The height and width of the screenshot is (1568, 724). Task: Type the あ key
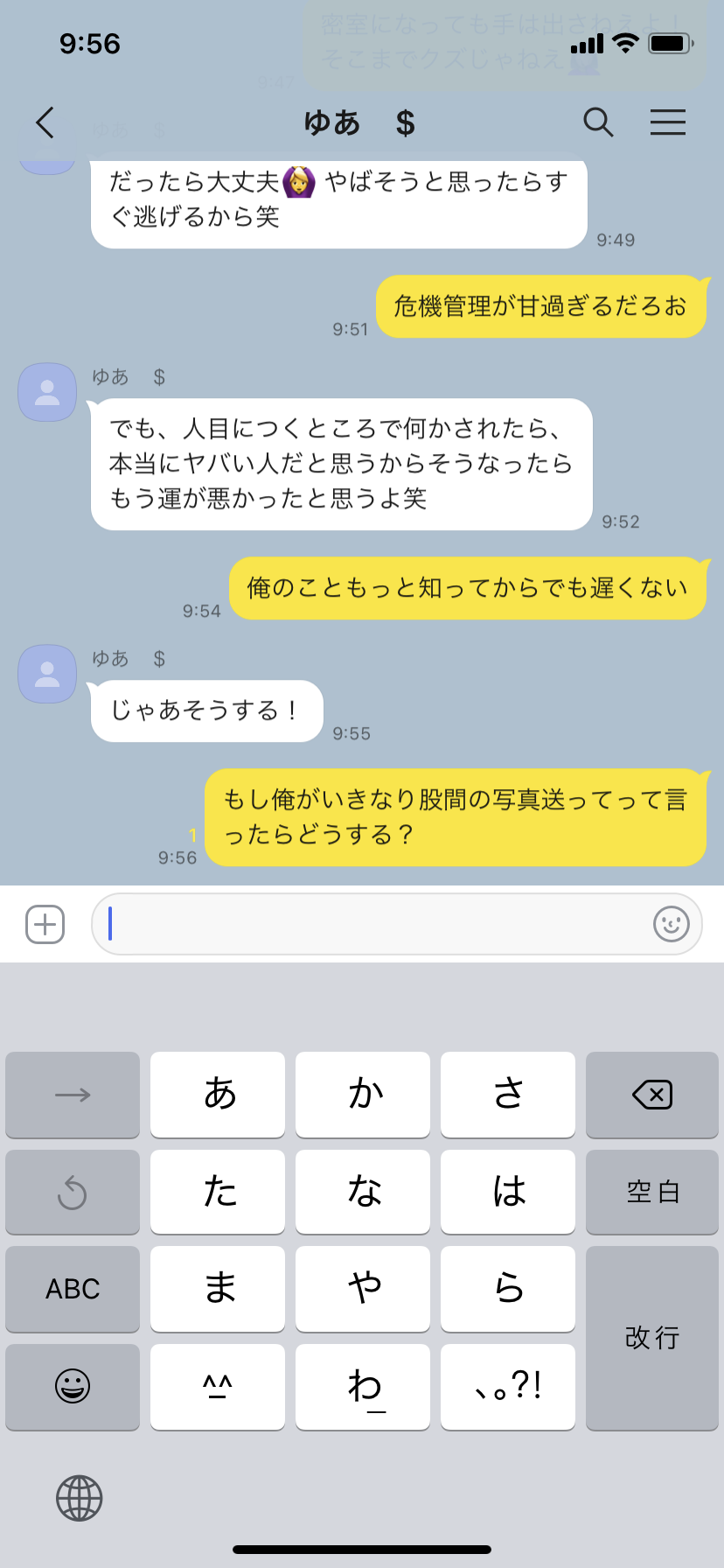point(218,1095)
